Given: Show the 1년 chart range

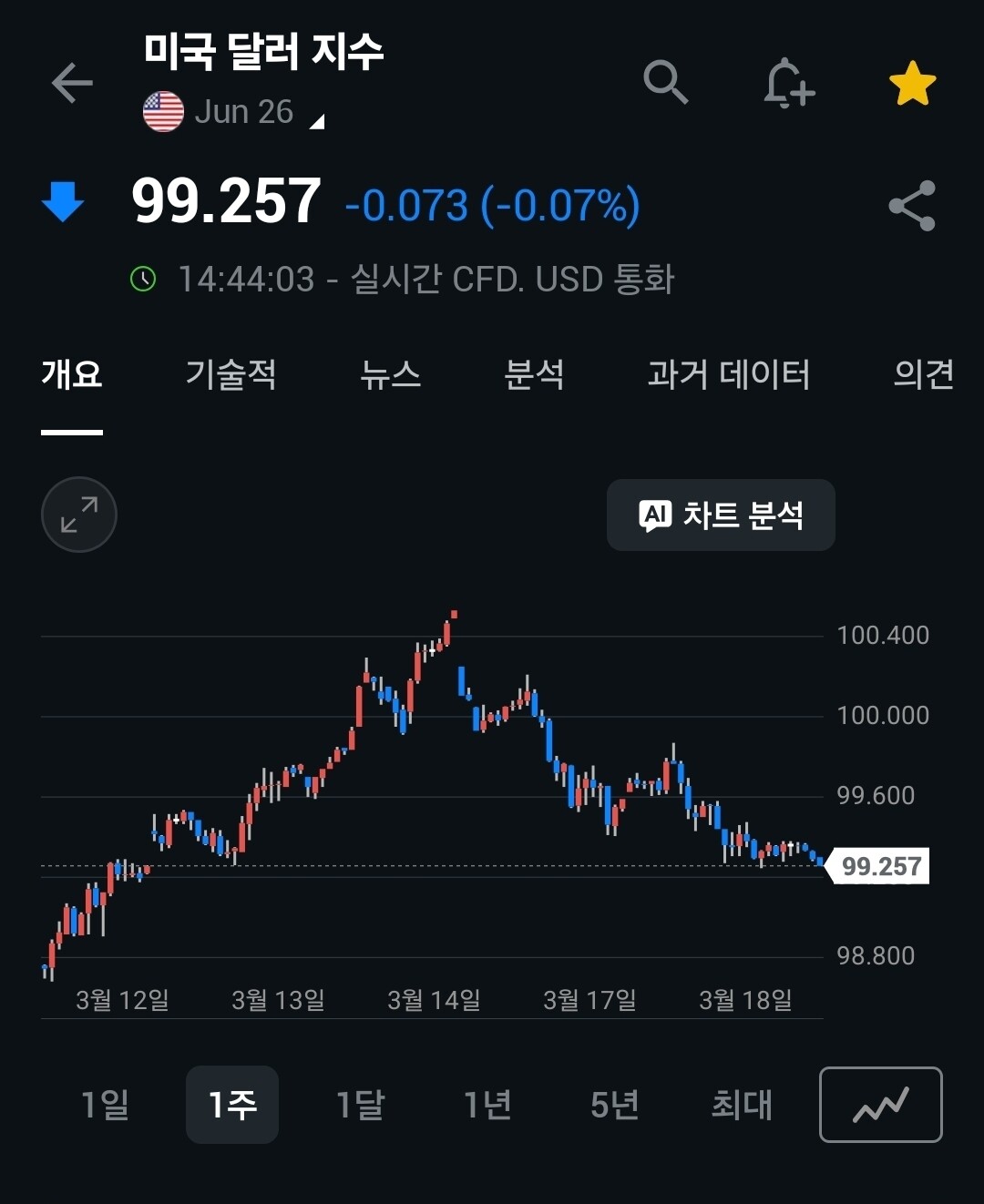Looking at the screenshot, I should (x=487, y=1105).
